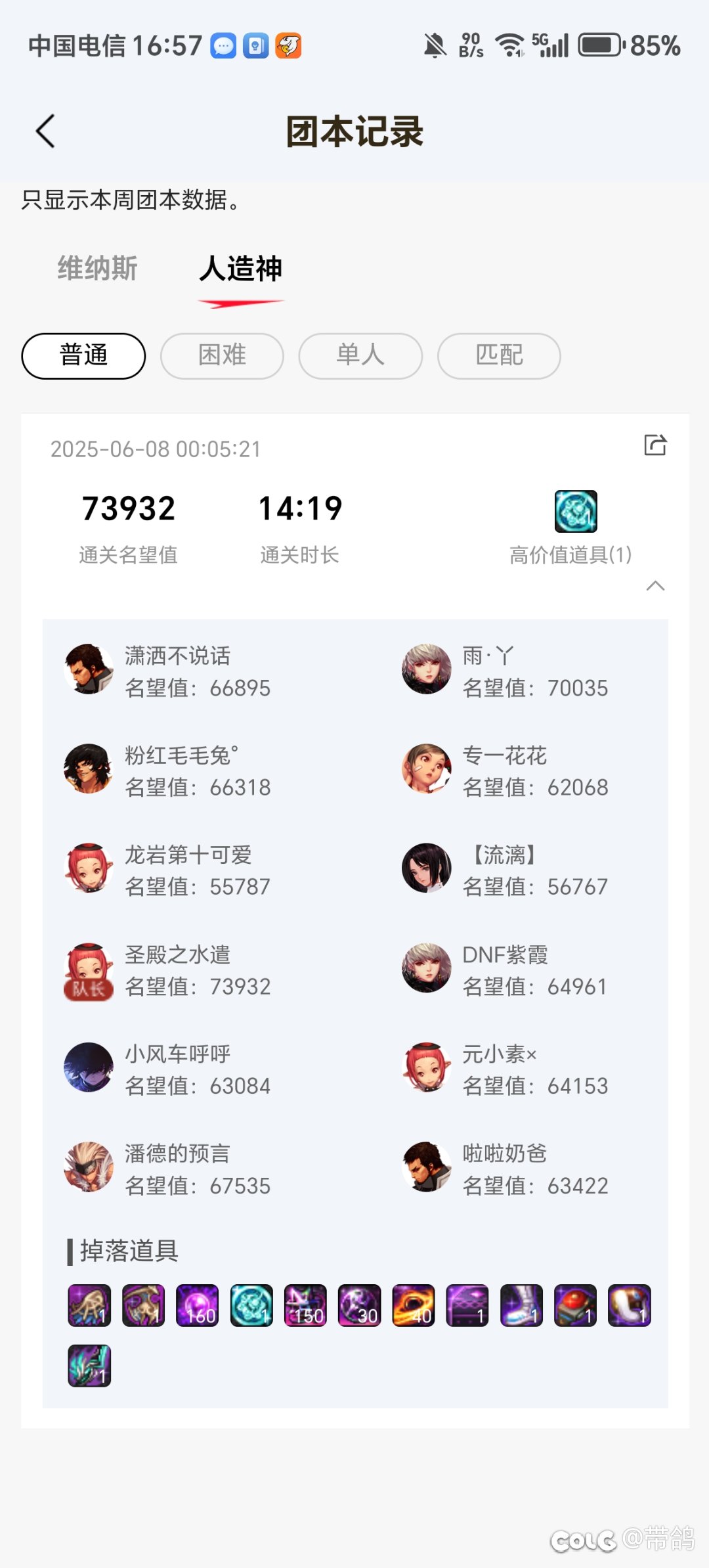Share this raid record
The image size is (709, 1568).
(655, 445)
